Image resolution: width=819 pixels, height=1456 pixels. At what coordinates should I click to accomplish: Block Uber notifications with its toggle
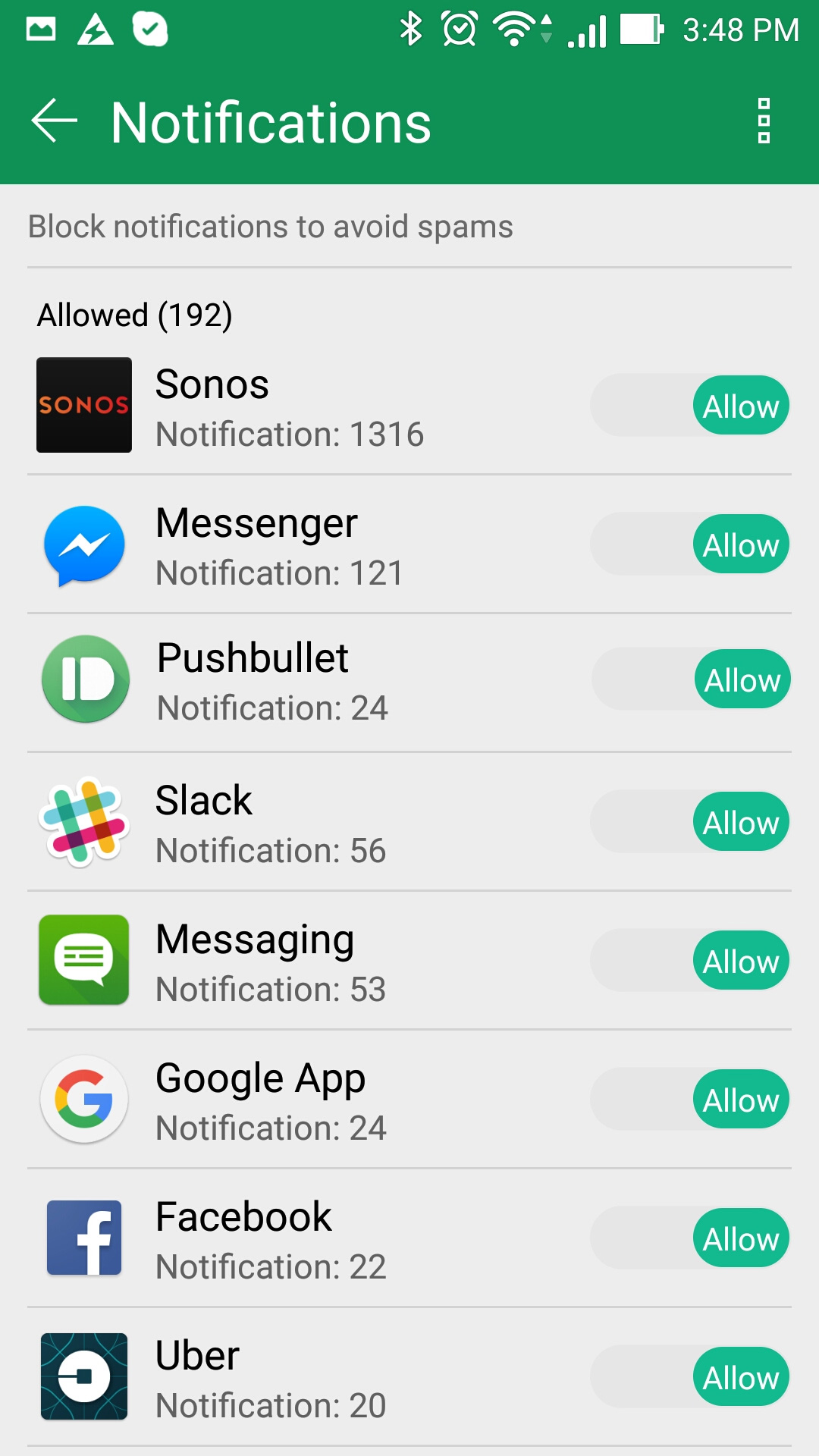(x=690, y=1377)
